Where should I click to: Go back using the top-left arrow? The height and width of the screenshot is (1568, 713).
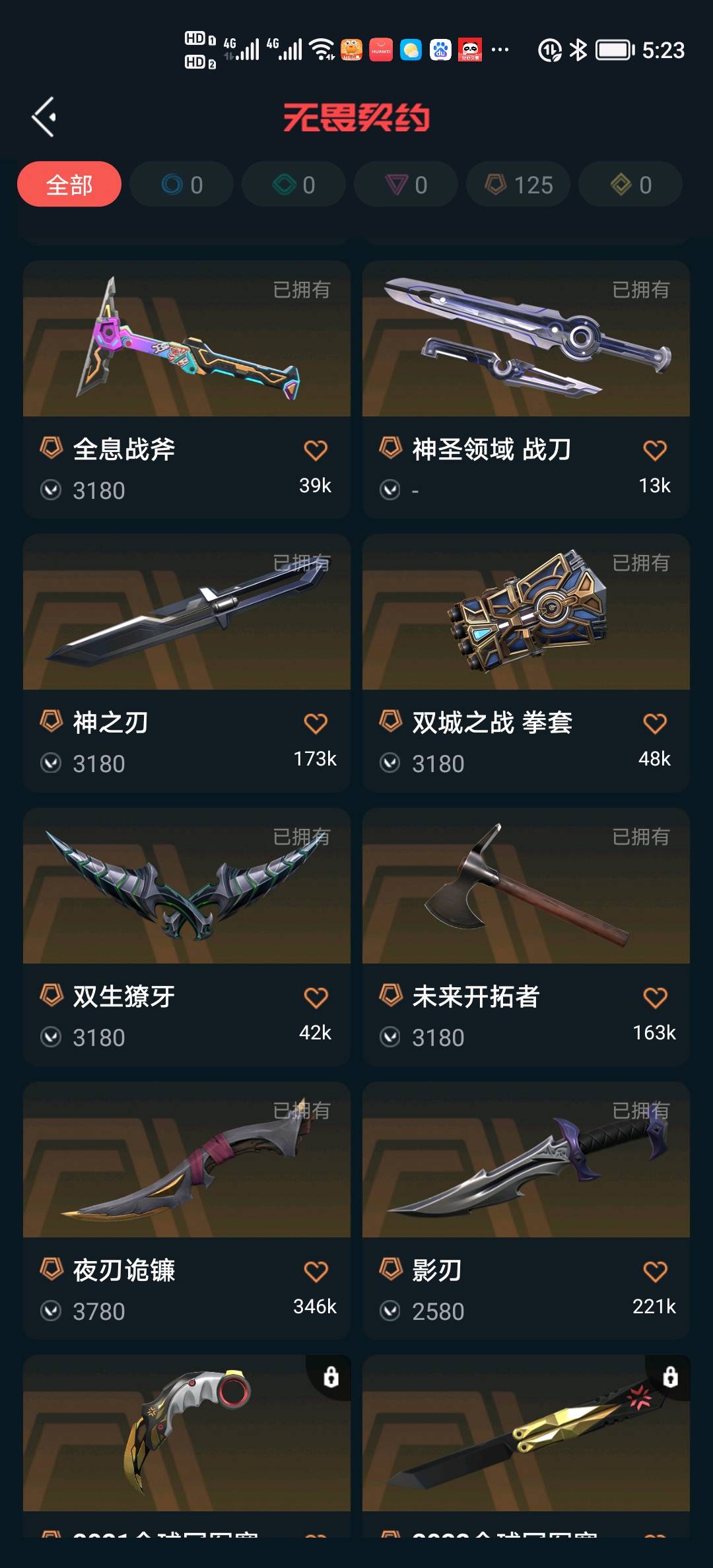click(x=44, y=117)
